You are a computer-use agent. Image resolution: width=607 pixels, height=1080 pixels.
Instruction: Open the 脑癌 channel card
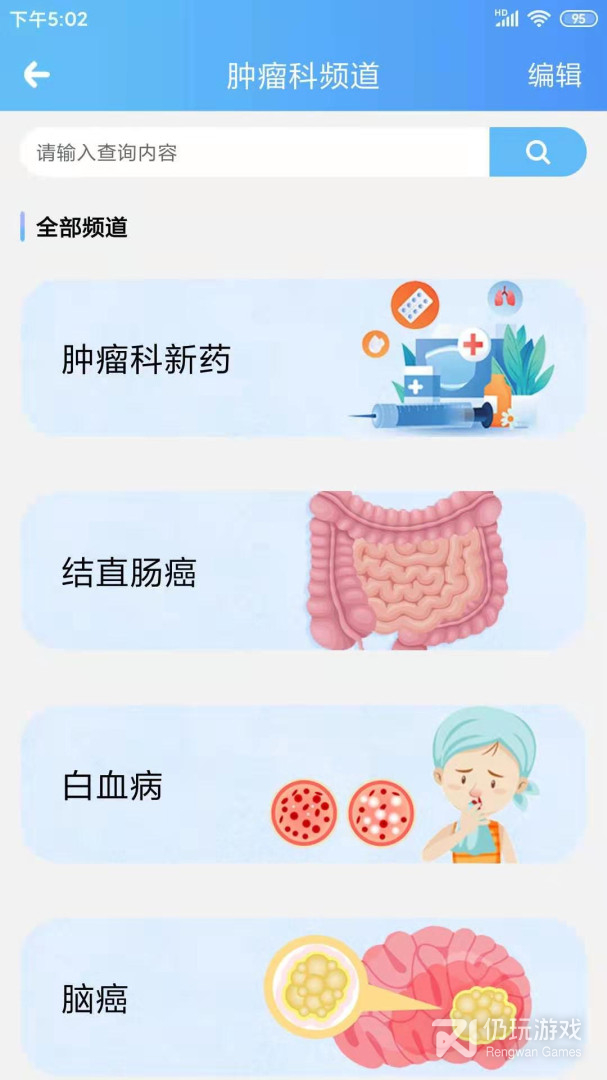(x=303, y=997)
